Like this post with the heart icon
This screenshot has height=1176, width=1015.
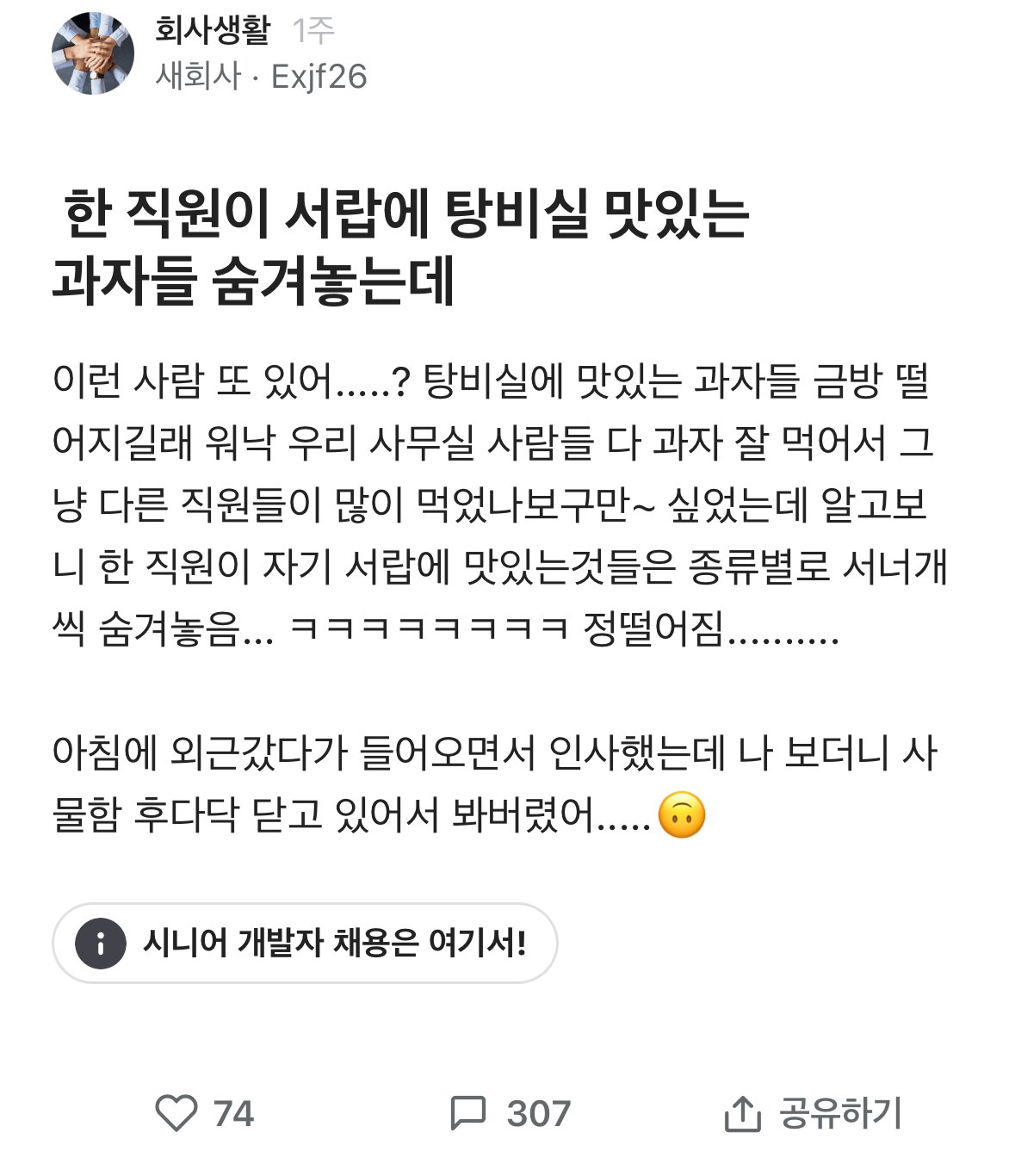click(176, 1113)
